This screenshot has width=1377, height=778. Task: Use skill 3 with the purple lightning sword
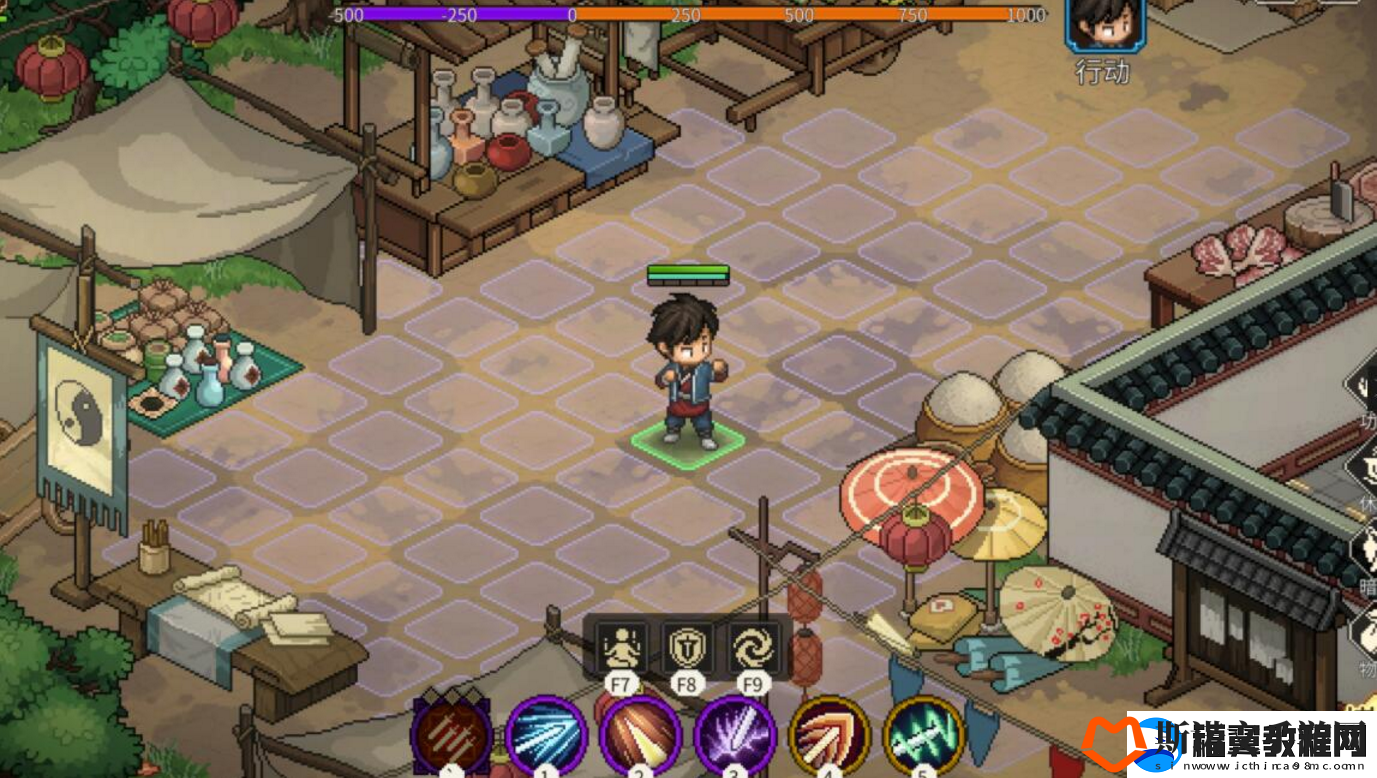pos(735,737)
